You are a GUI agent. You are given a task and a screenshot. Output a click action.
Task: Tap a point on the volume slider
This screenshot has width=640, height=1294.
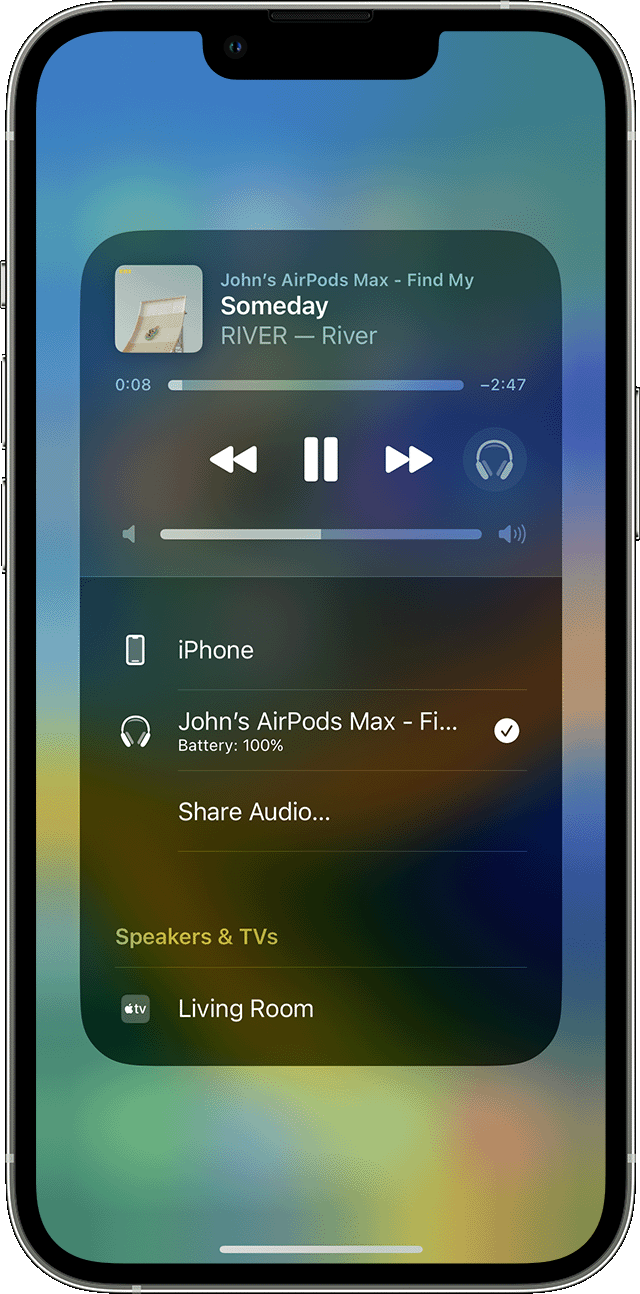pyautogui.click(x=320, y=534)
